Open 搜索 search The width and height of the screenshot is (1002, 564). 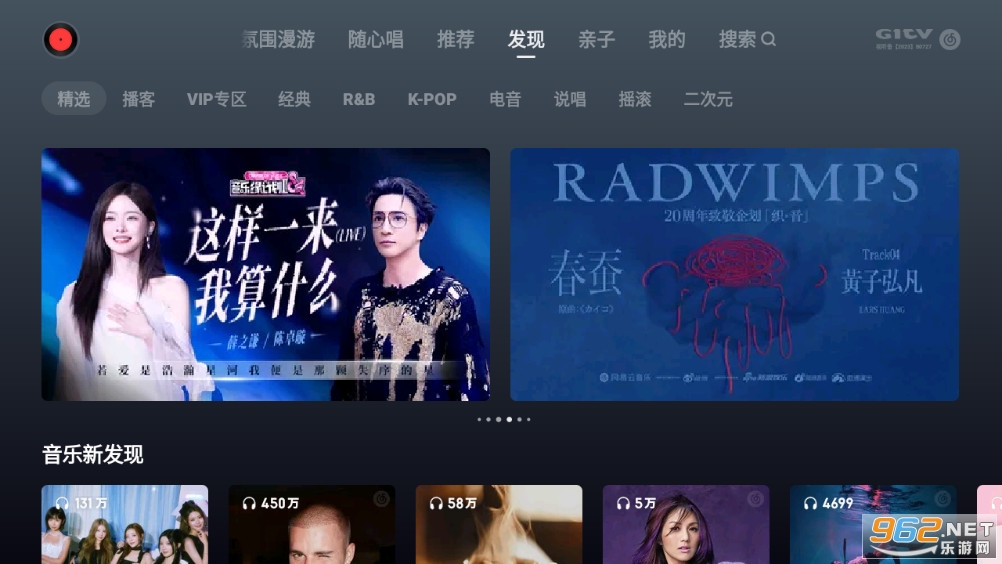click(x=747, y=40)
